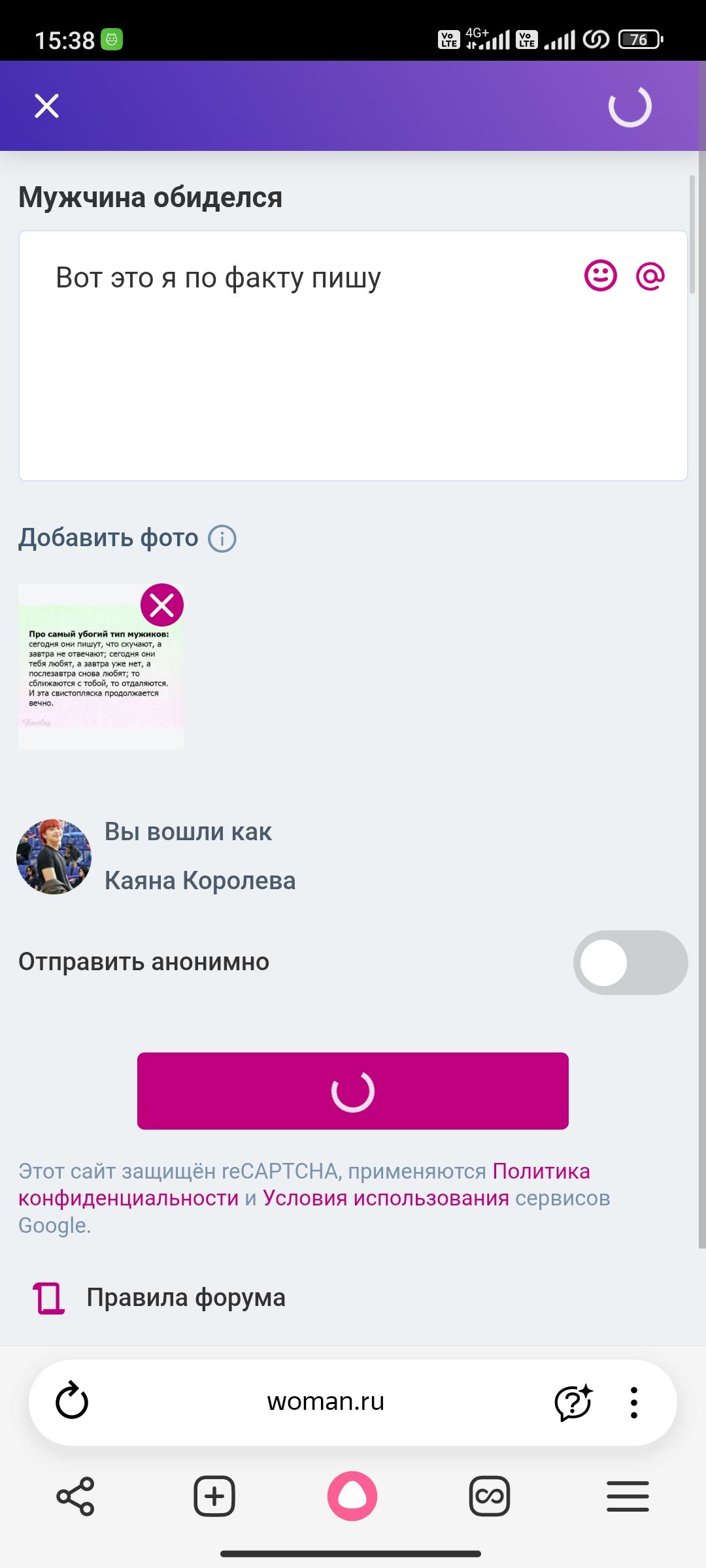This screenshot has height=1568, width=706.
Task: Open Условия использования link
Action: tap(386, 1198)
